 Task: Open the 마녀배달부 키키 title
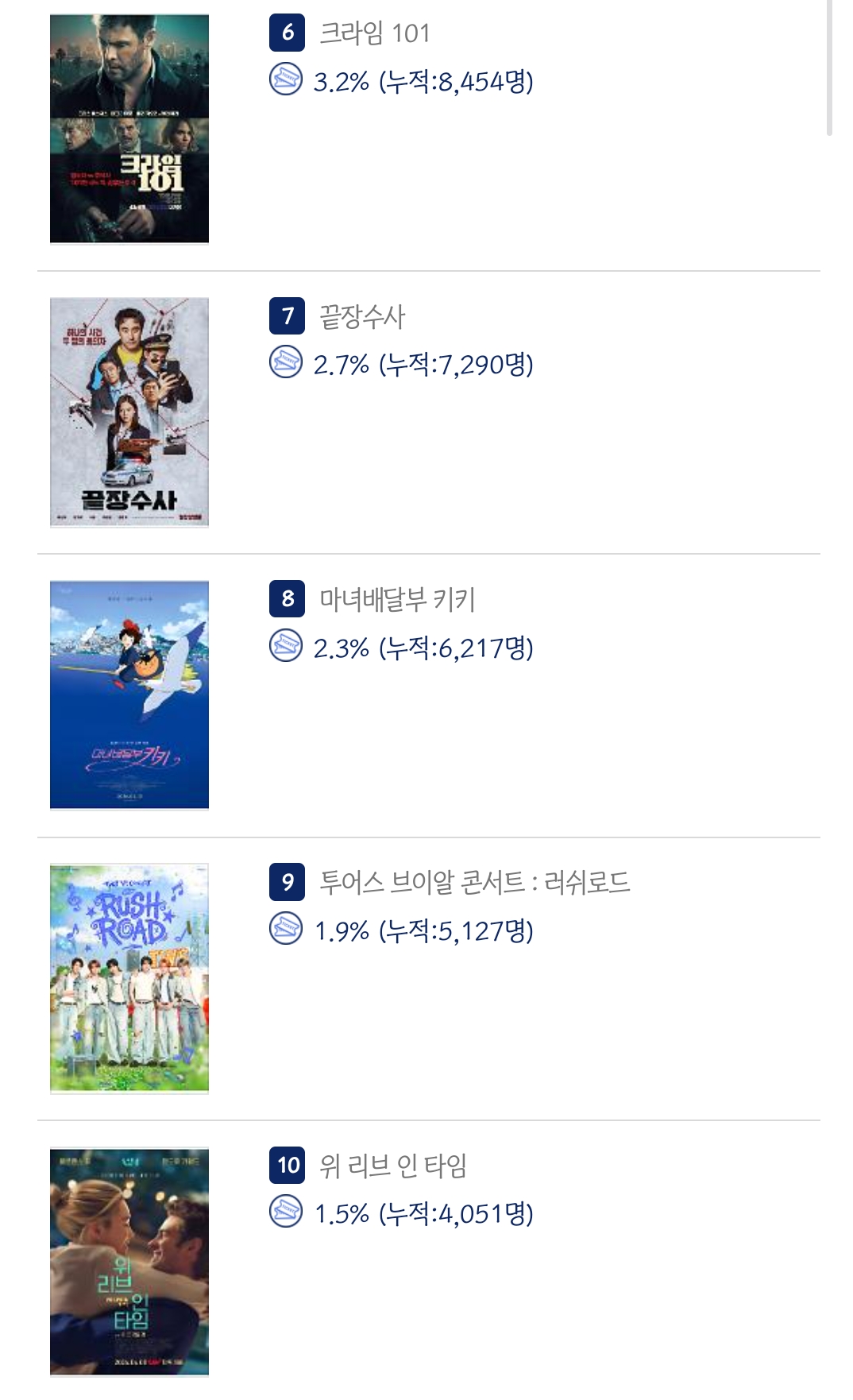[x=397, y=600]
